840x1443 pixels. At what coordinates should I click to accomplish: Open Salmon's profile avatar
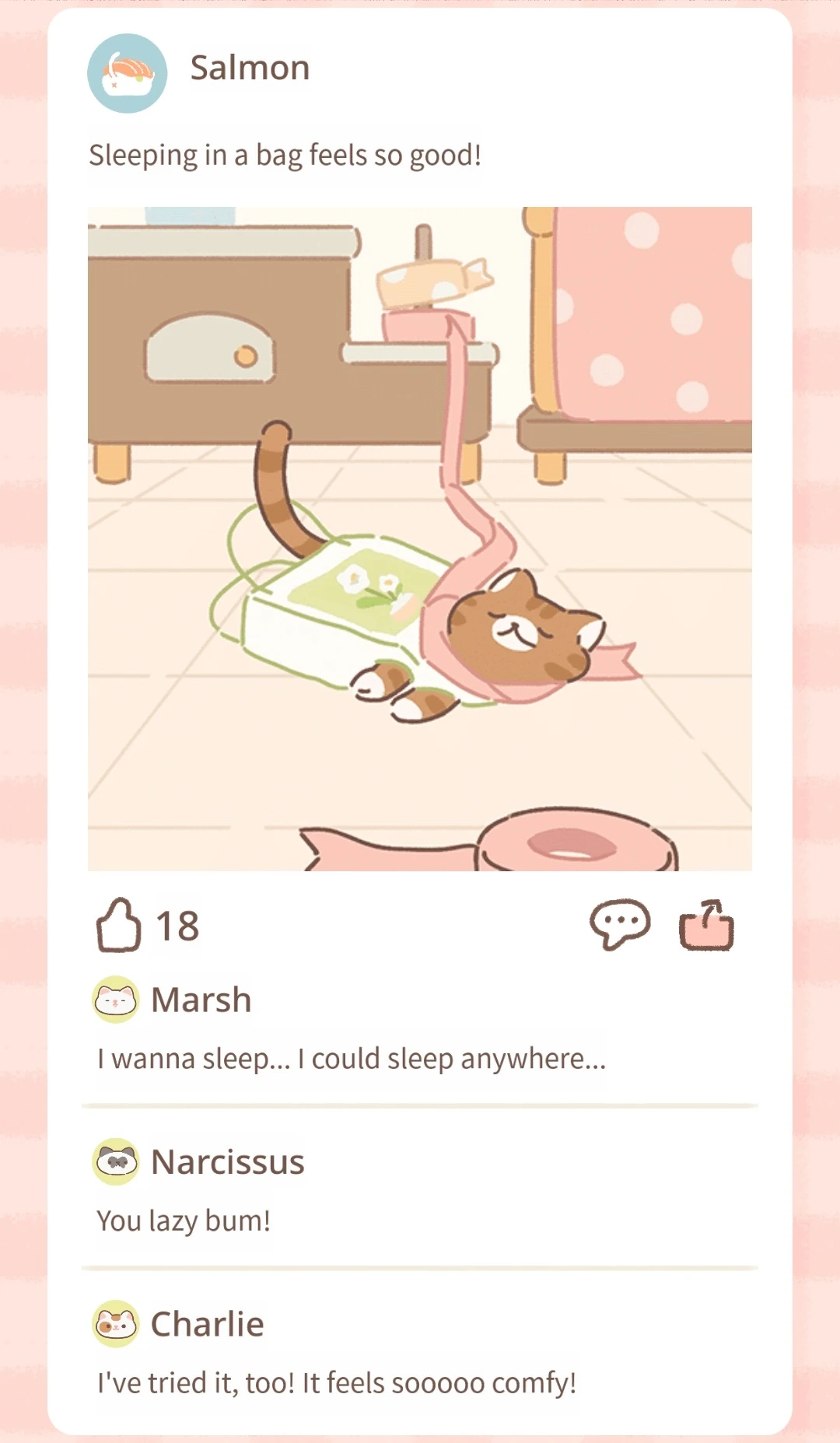(127, 73)
